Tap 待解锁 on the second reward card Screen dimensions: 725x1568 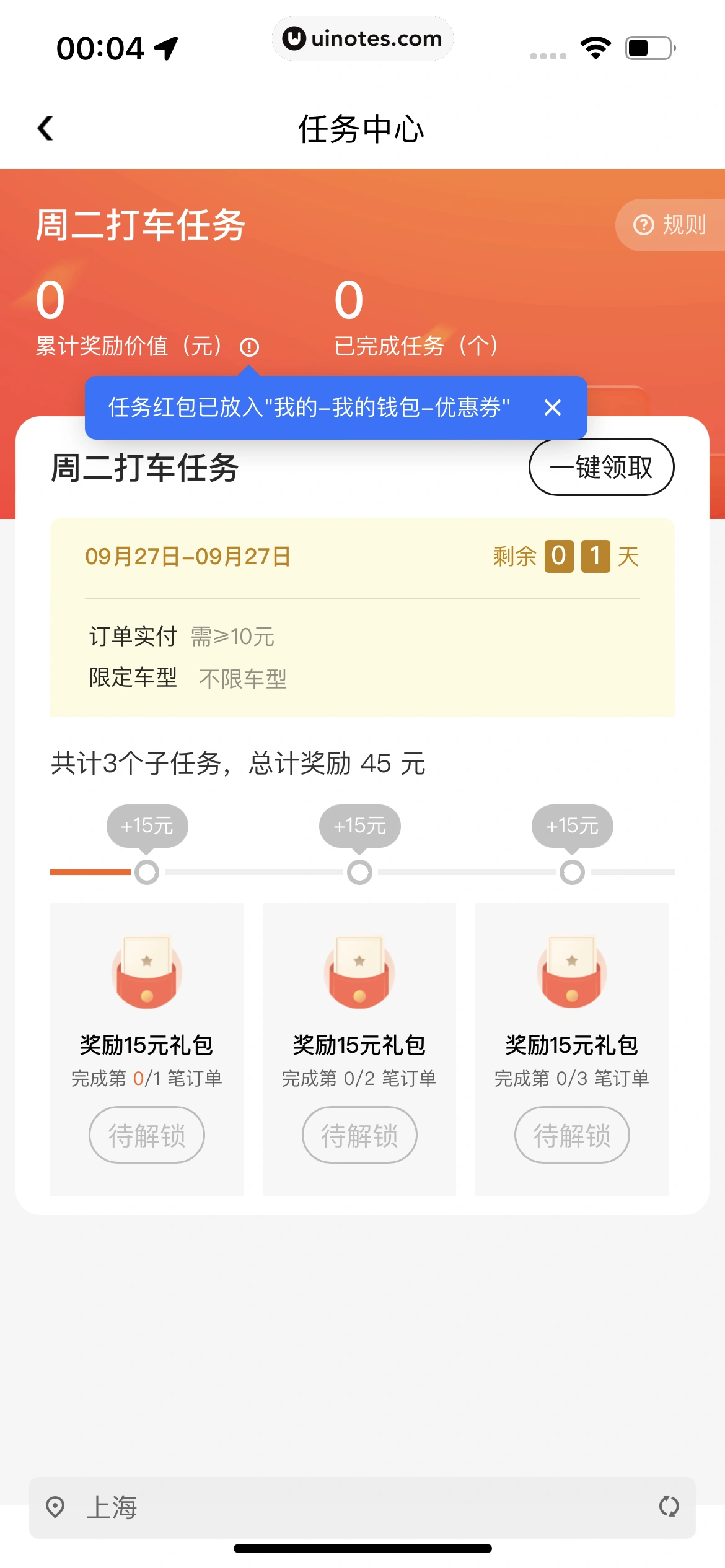point(359,1135)
